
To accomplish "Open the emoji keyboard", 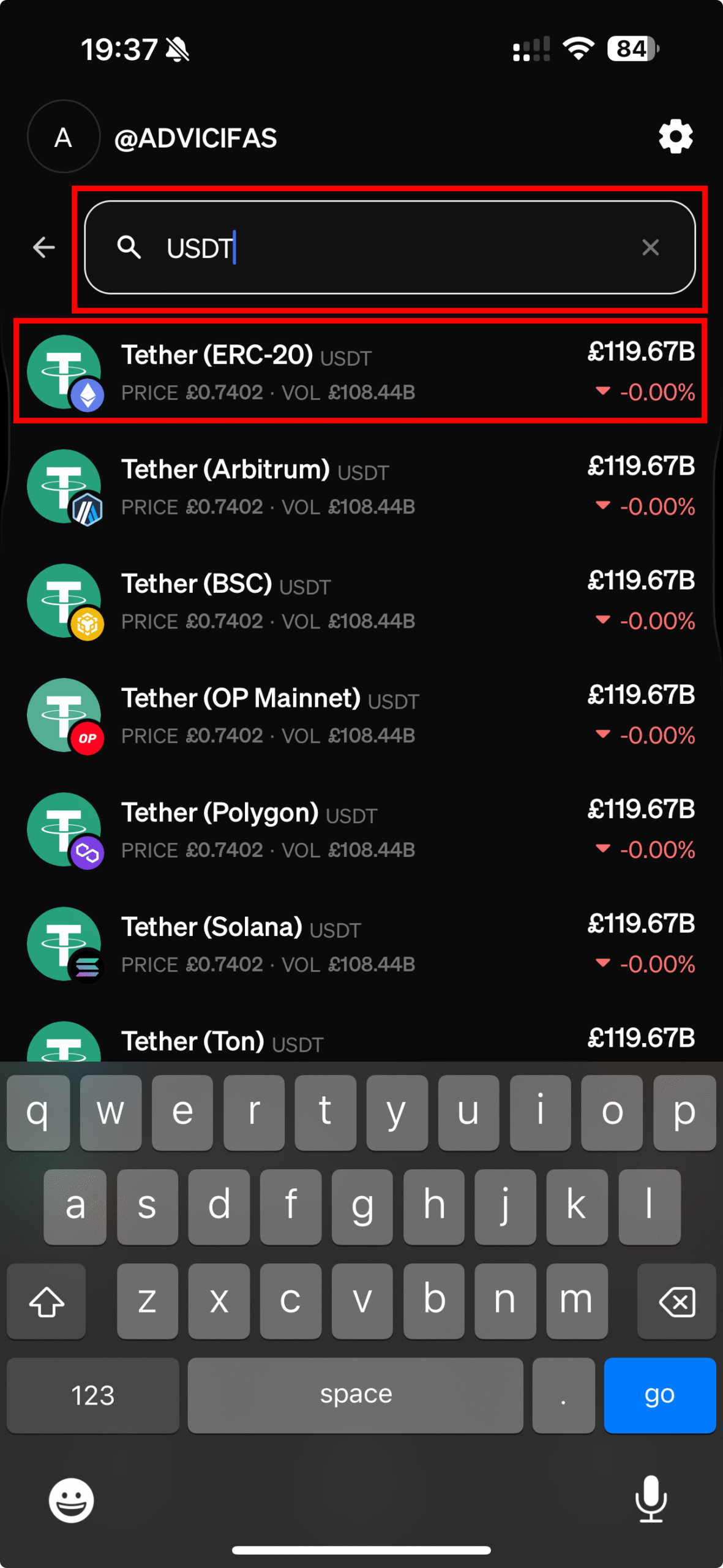I will (x=72, y=1500).
